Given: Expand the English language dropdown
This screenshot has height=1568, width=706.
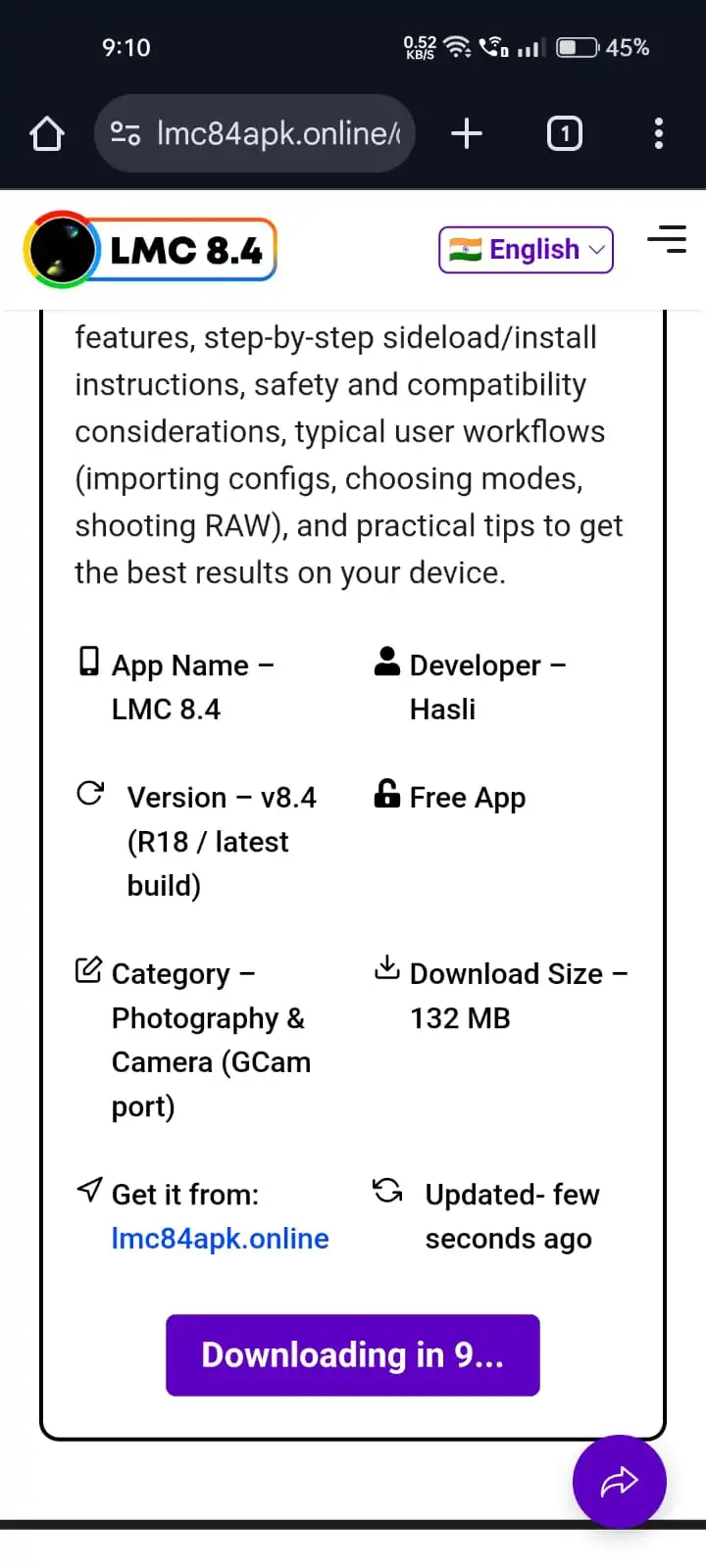Looking at the screenshot, I should [x=526, y=250].
